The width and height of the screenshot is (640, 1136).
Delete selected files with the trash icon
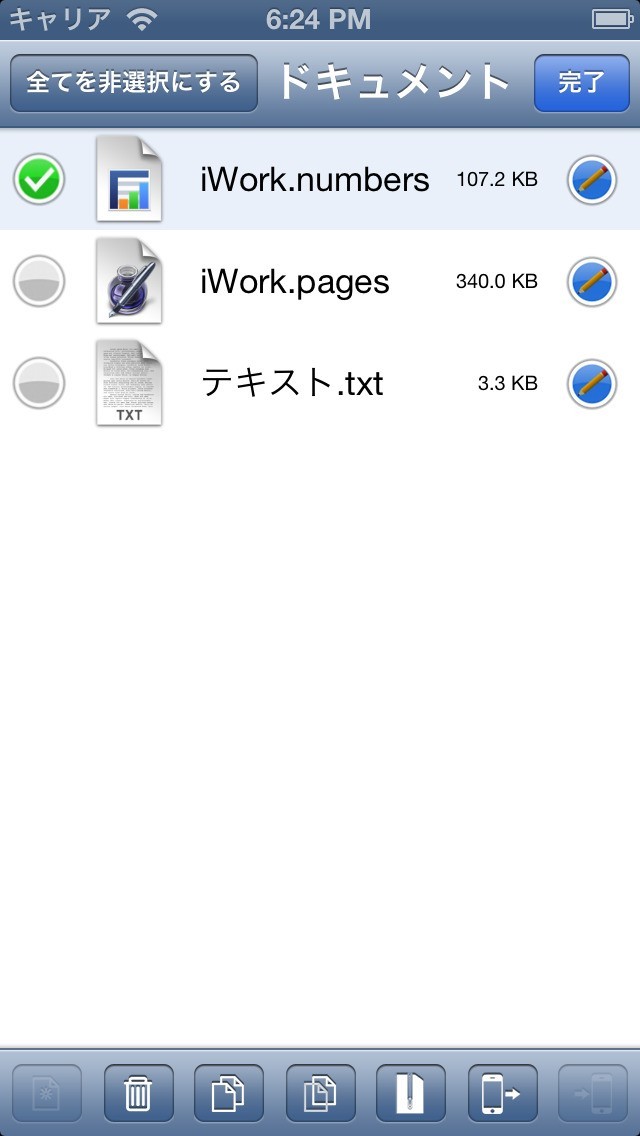[138, 1093]
